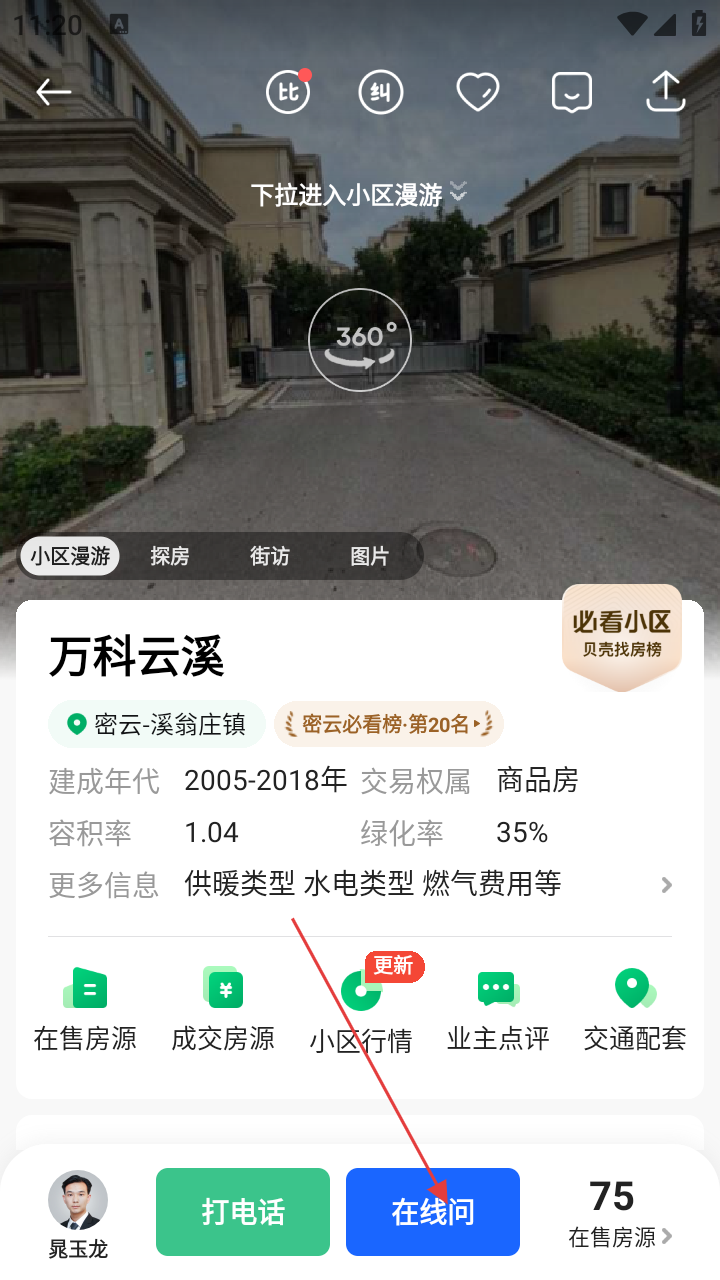The width and height of the screenshot is (720, 1280).
Task: Call the agent with 打电话
Action: (243, 1212)
